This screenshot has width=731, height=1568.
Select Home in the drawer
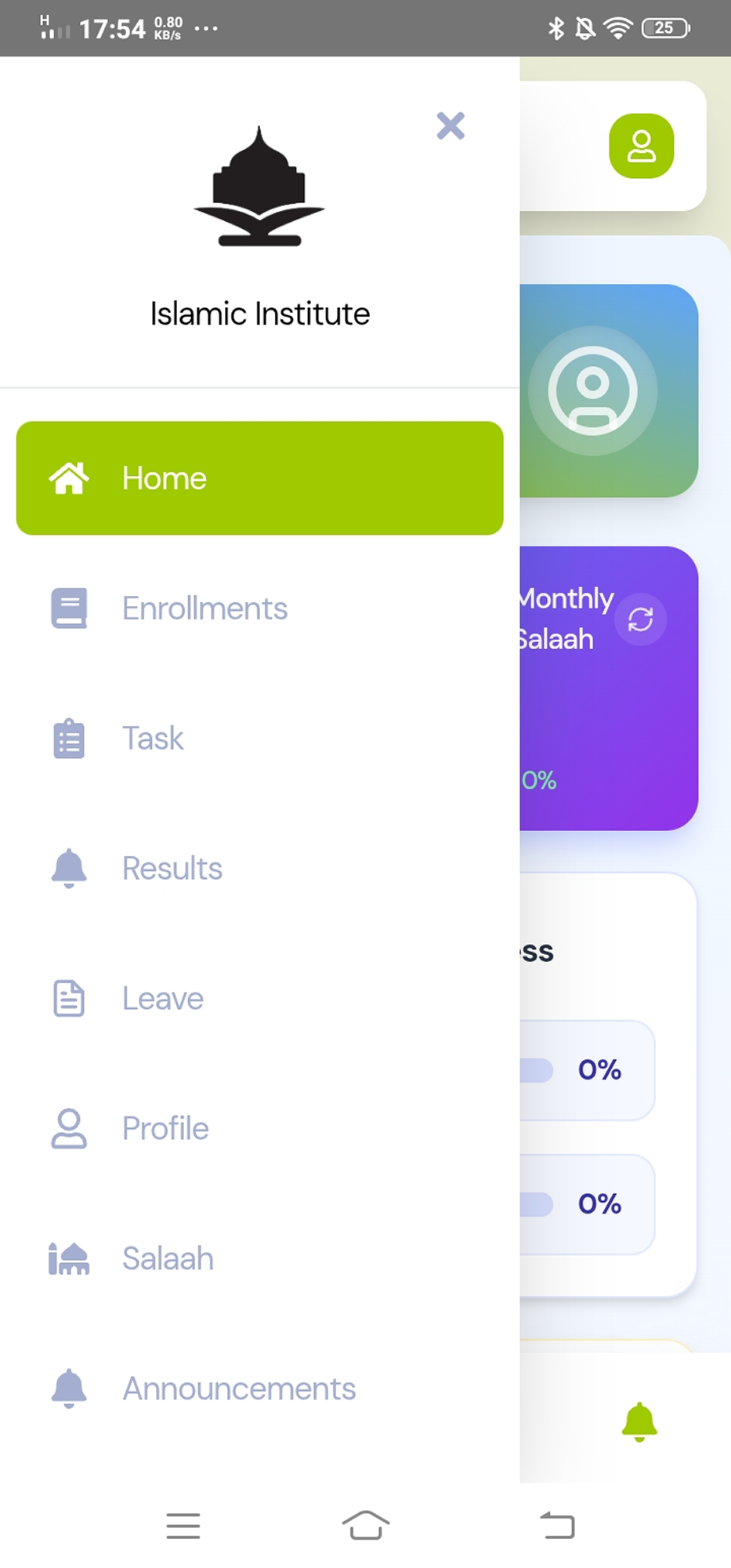pos(259,478)
